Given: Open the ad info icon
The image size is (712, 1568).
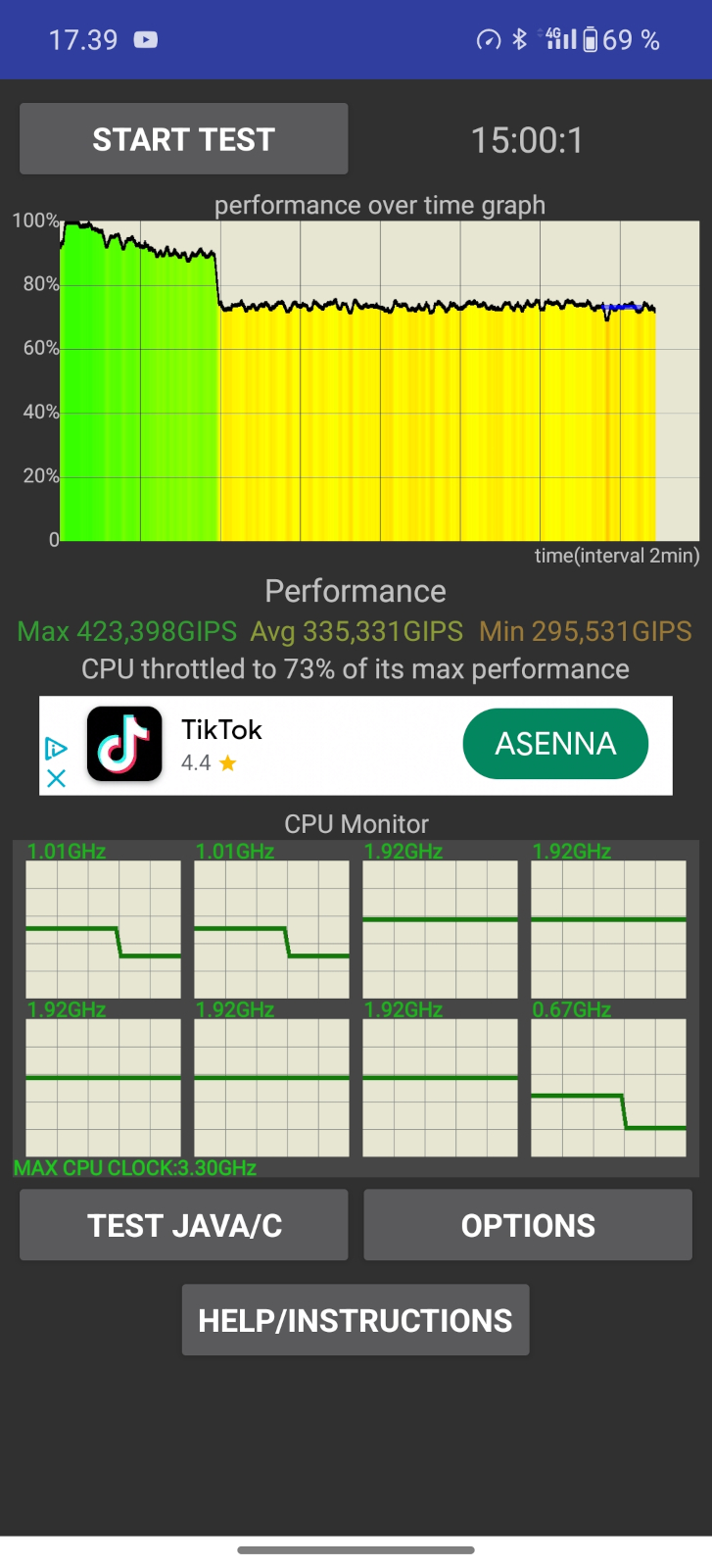Looking at the screenshot, I should point(57,750).
